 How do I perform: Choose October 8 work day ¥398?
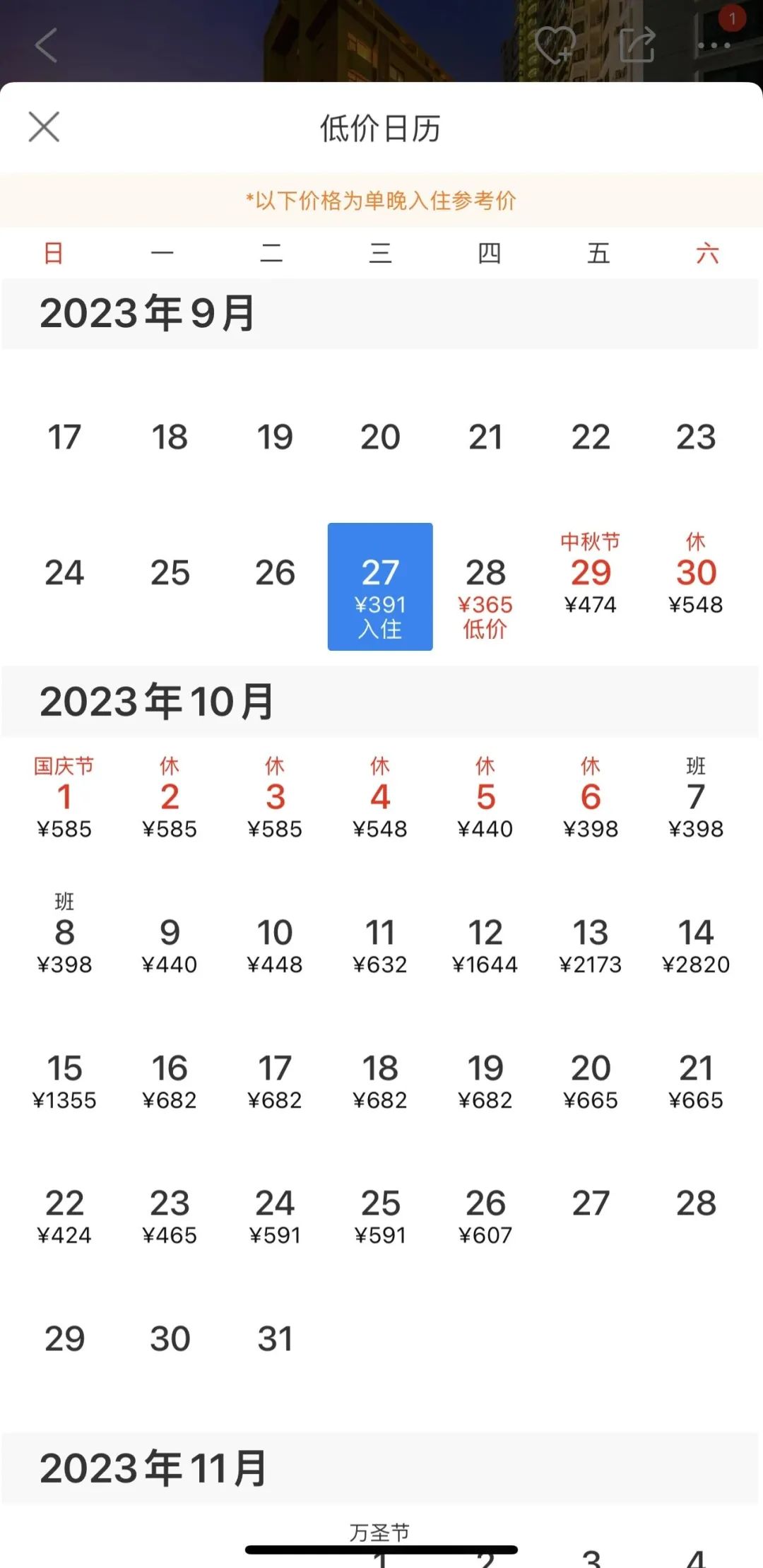pyautogui.click(x=64, y=934)
